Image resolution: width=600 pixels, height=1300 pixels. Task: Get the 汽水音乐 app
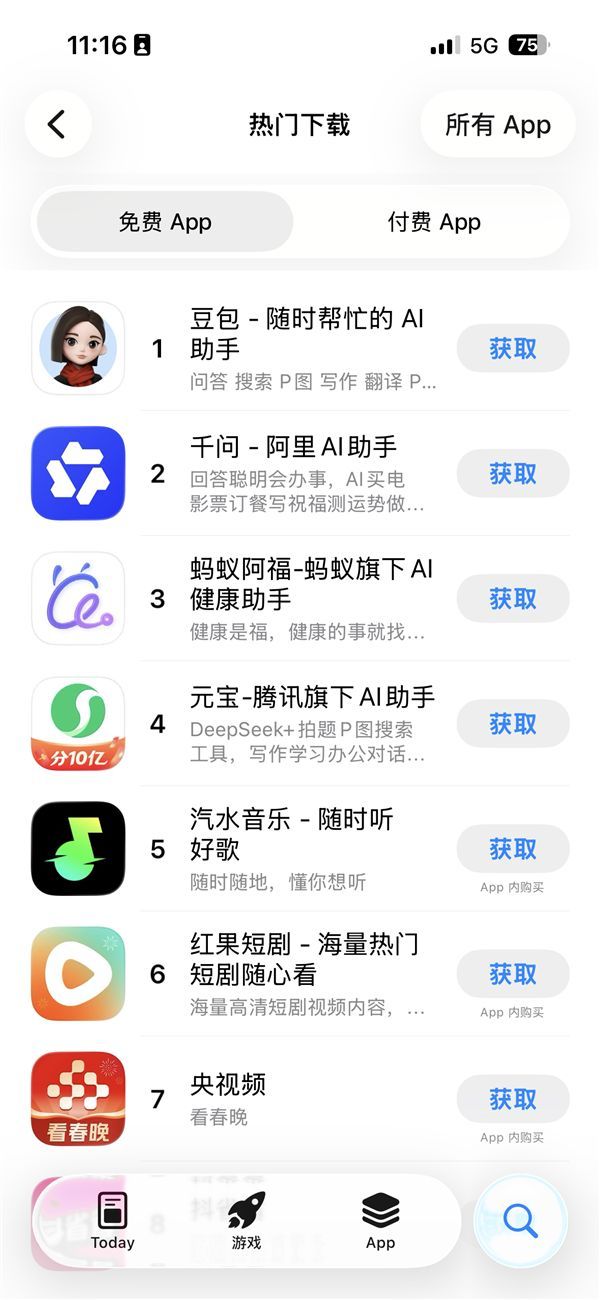[x=513, y=849]
